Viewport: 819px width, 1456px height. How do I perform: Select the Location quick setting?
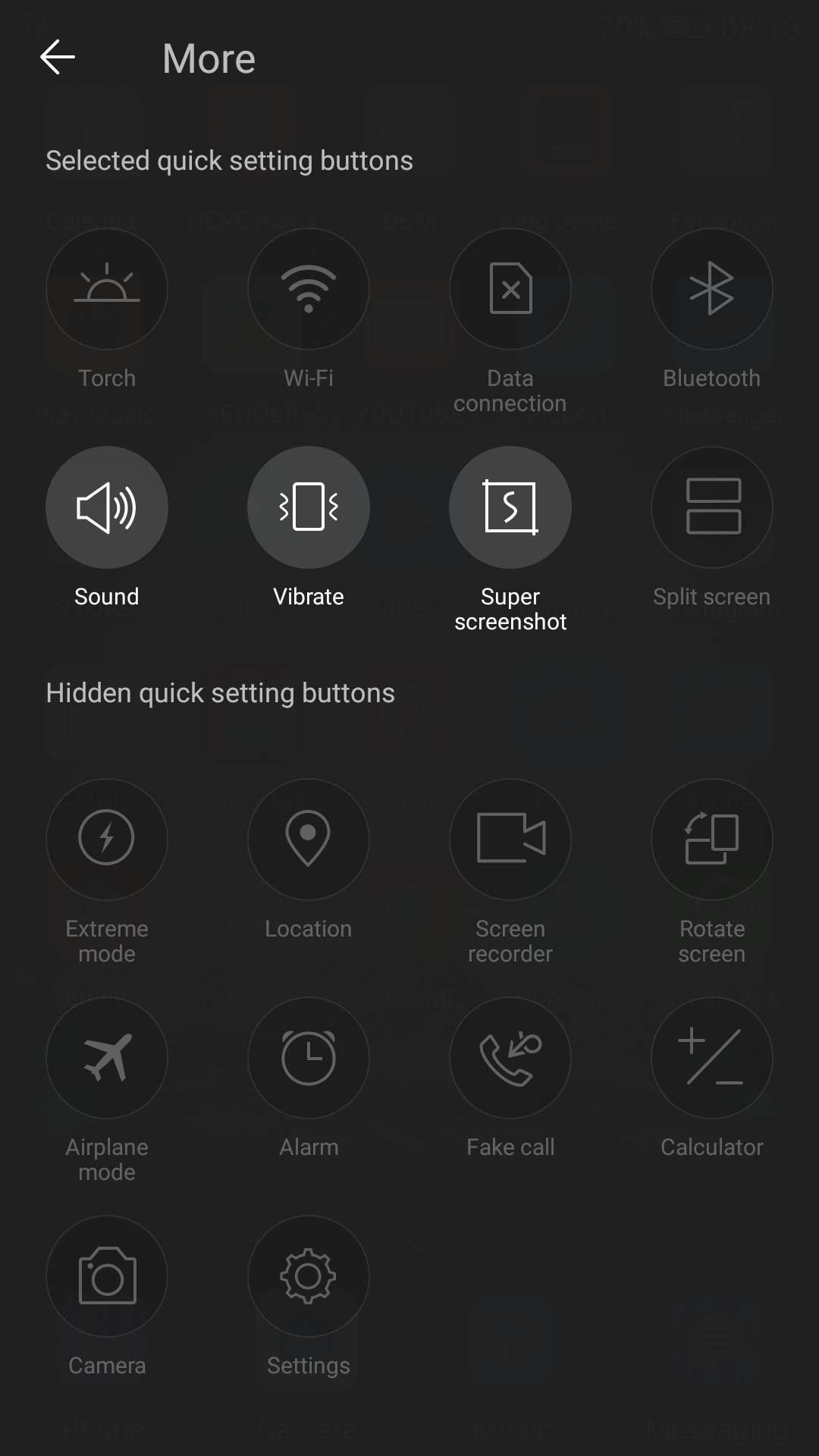click(x=309, y=839)
